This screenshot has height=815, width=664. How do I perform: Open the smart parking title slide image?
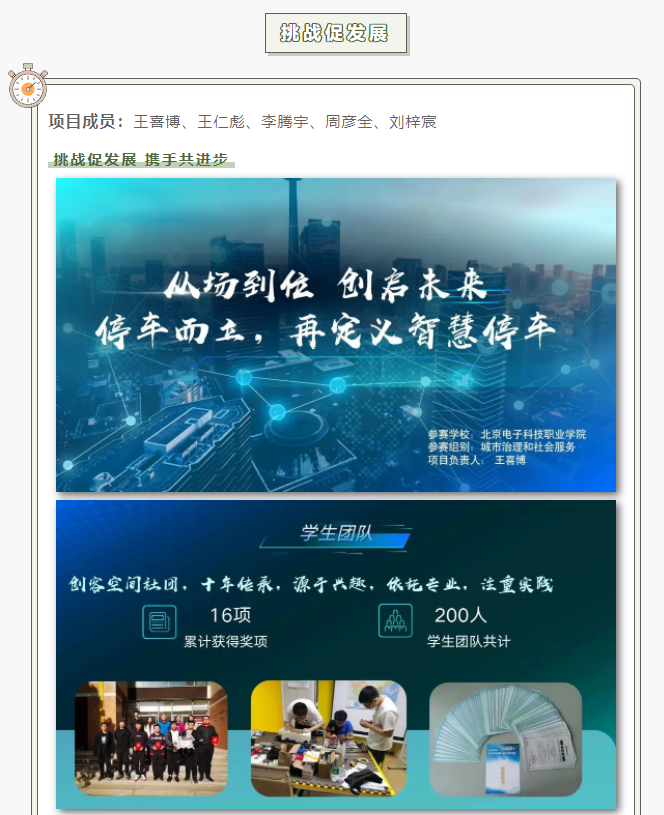click(x=336, y=334)
